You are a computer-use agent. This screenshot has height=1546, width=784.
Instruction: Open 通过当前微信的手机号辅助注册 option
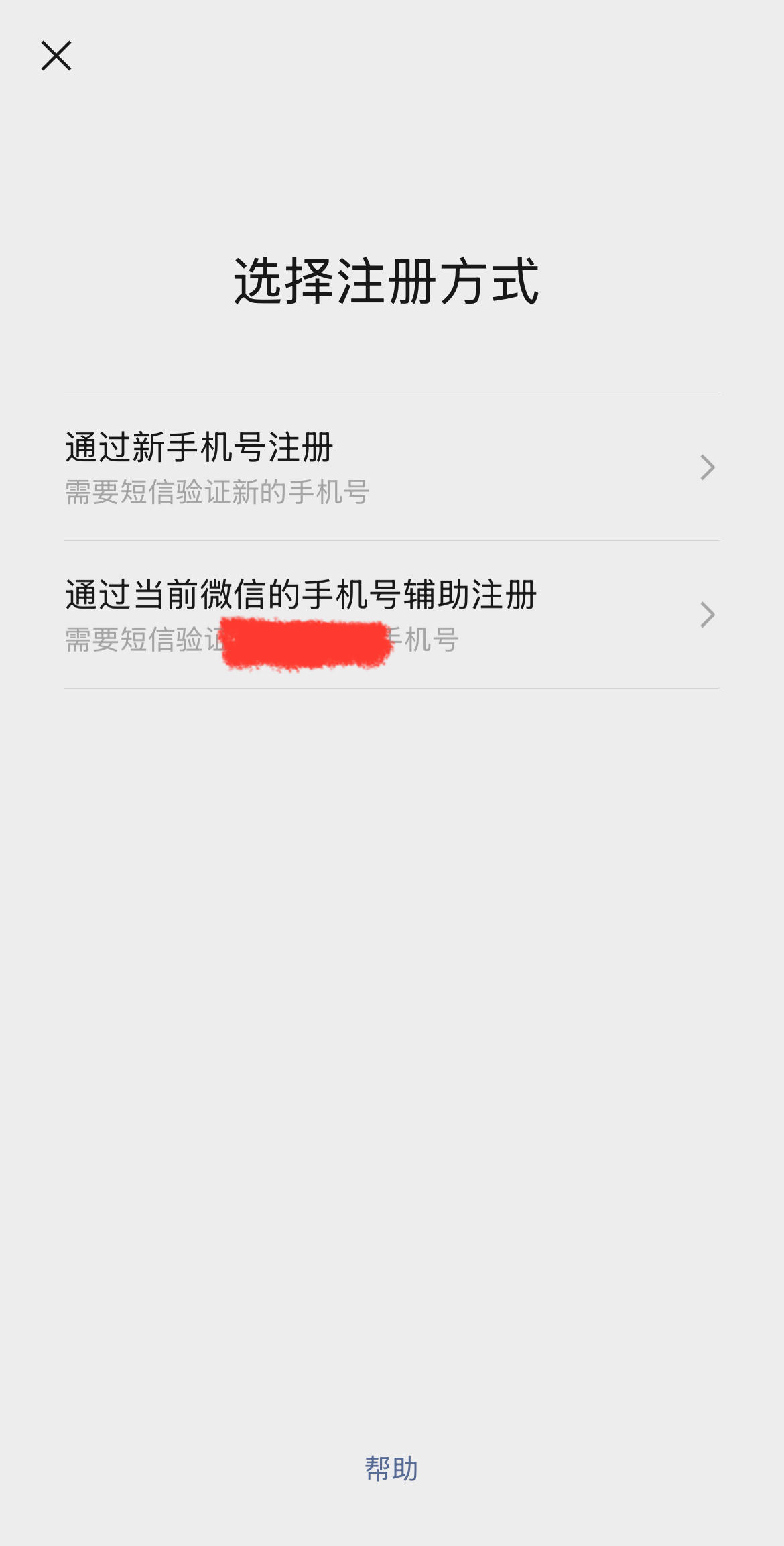(391, 614)
